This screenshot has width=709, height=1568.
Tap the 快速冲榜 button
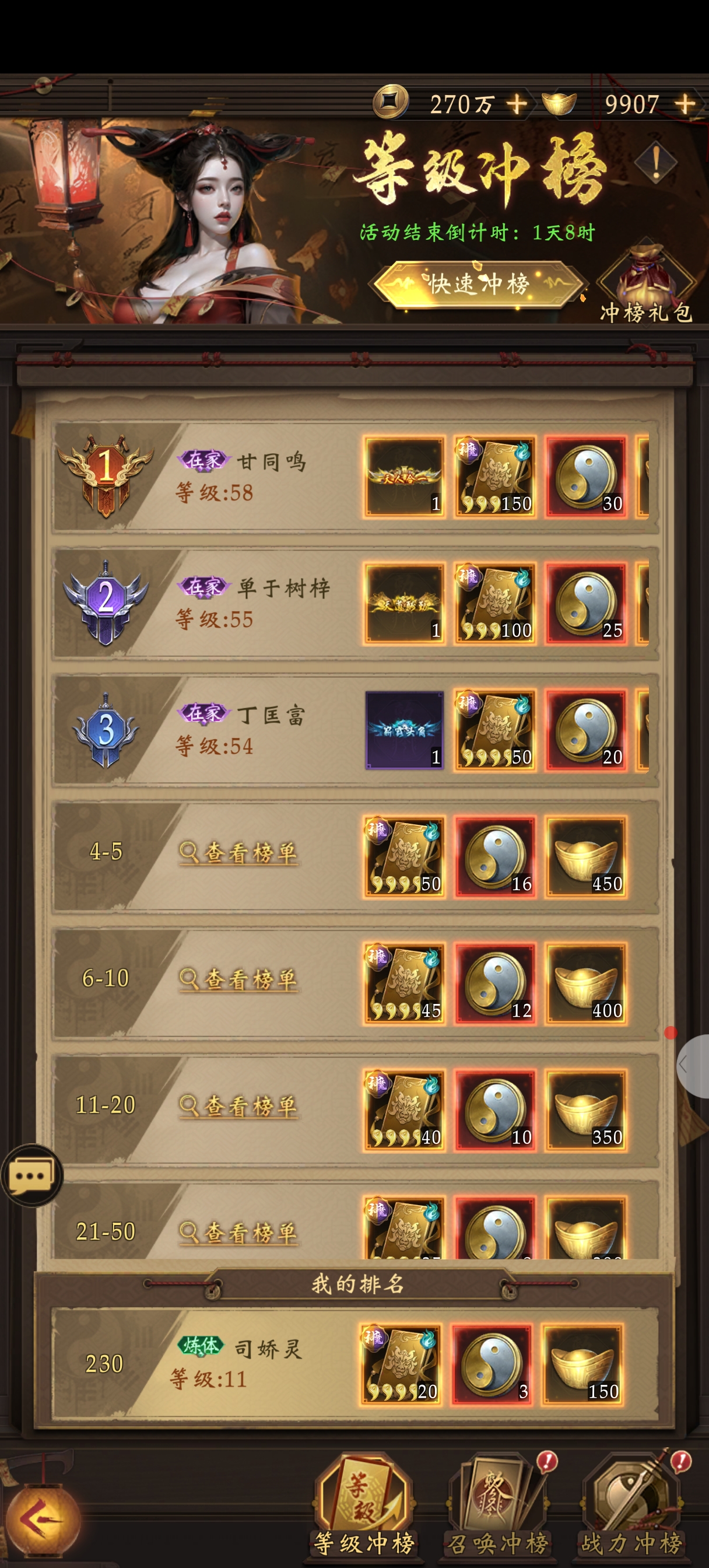[x=478, y=283]
